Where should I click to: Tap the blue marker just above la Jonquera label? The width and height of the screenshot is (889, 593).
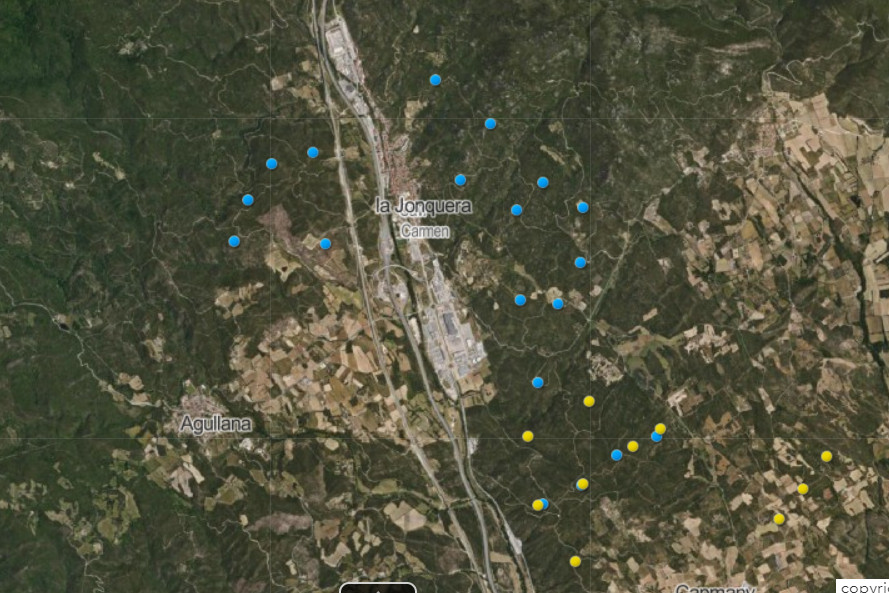click(460, 180)
